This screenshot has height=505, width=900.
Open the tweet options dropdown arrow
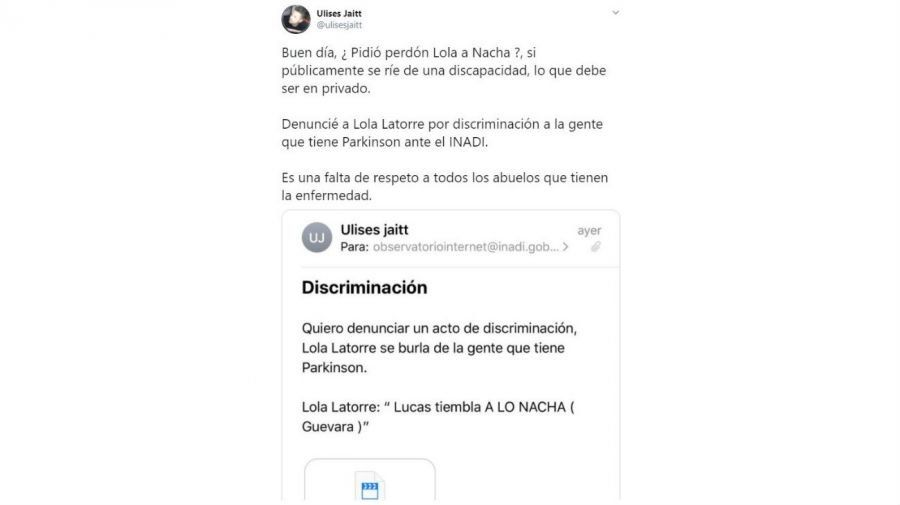(615, 13)
